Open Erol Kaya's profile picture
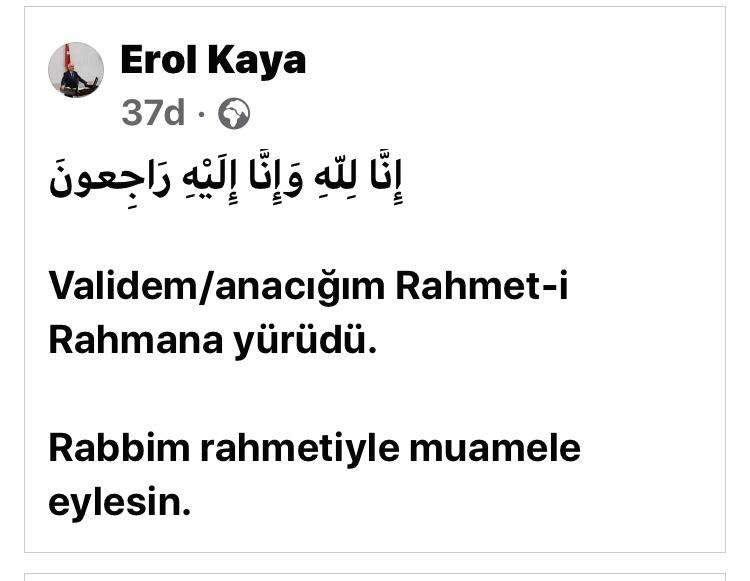Image resolution: width=750 pixels, height=581 pixels. click(76, 70)
